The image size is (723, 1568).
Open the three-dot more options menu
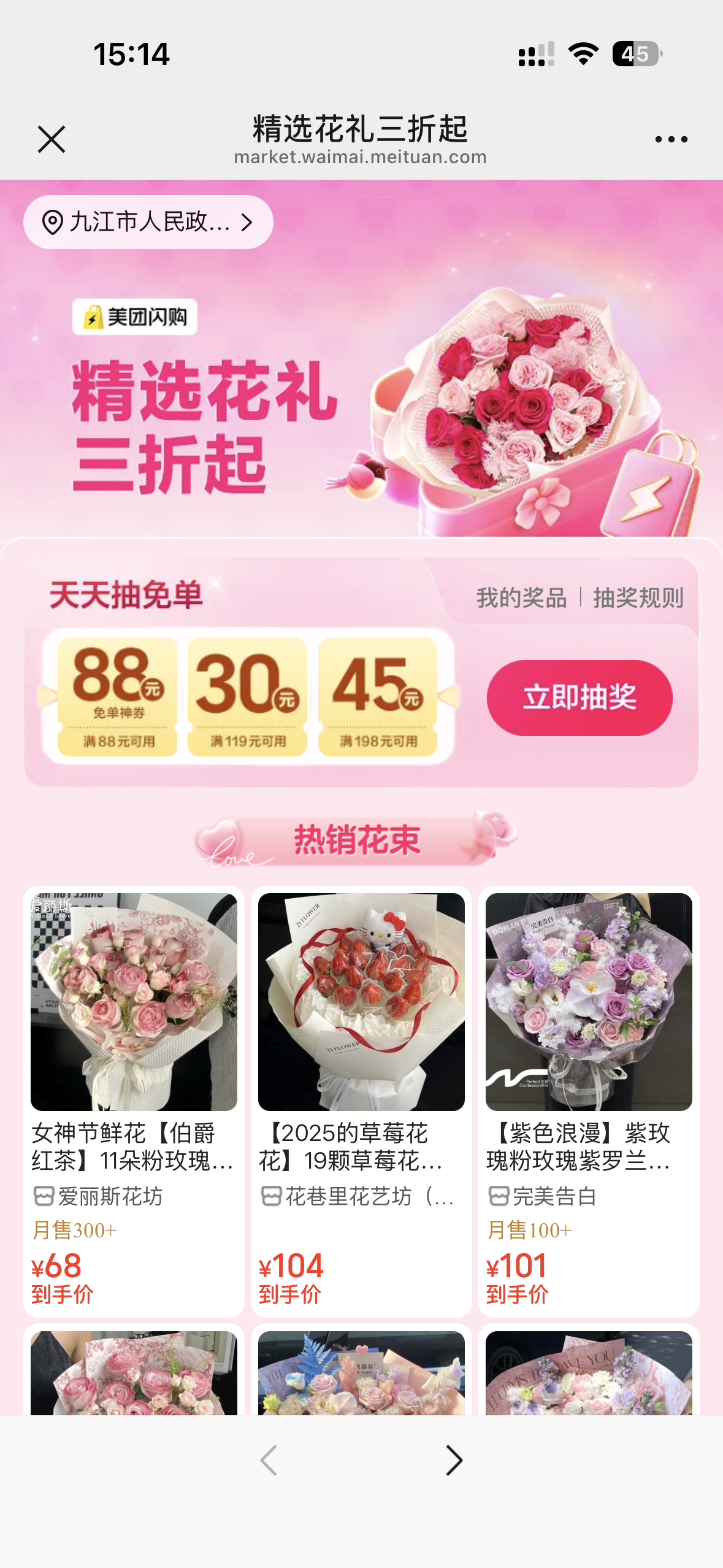671,139
